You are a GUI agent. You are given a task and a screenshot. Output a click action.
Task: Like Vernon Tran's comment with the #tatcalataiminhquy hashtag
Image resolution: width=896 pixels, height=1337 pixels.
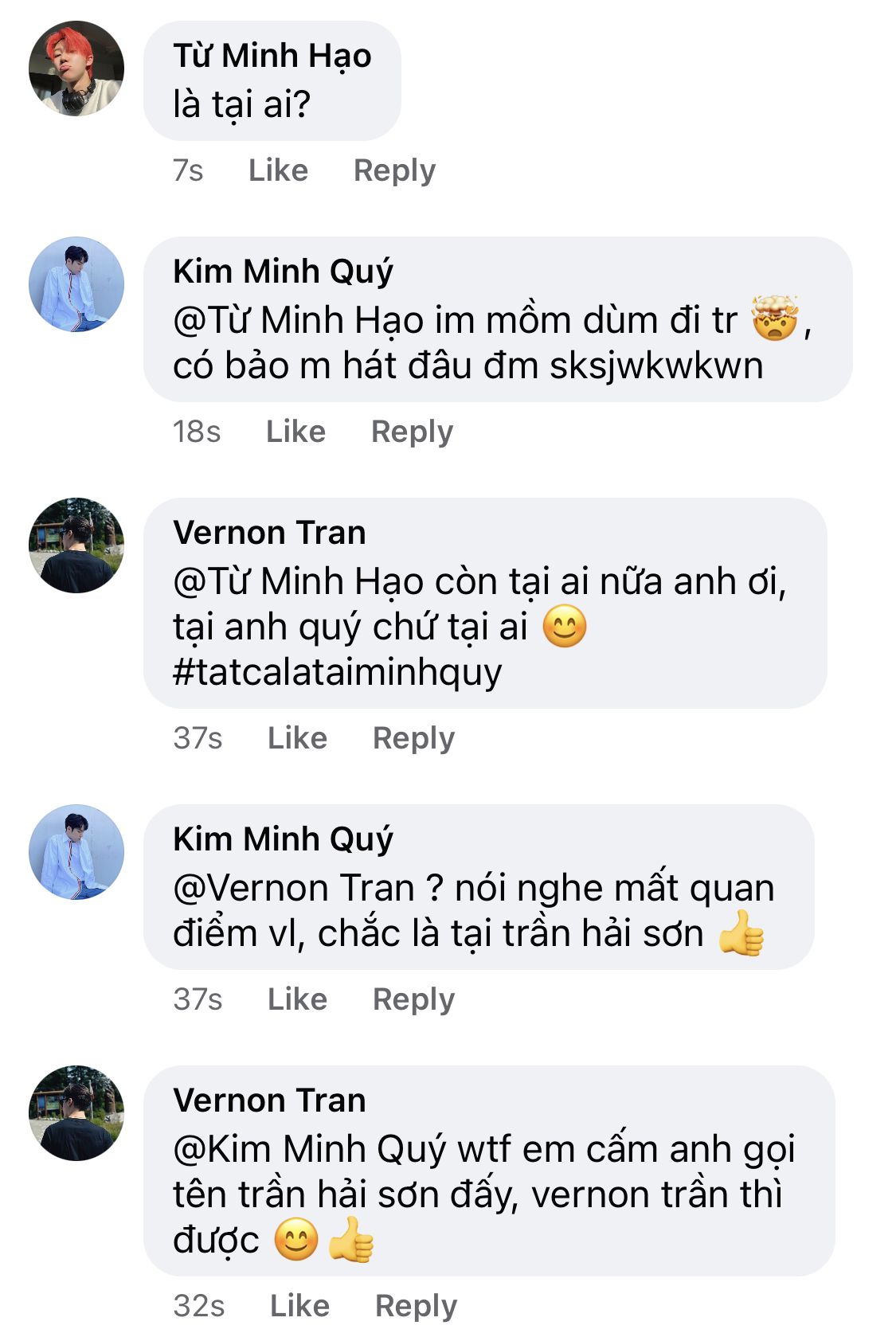click(297, 738)
